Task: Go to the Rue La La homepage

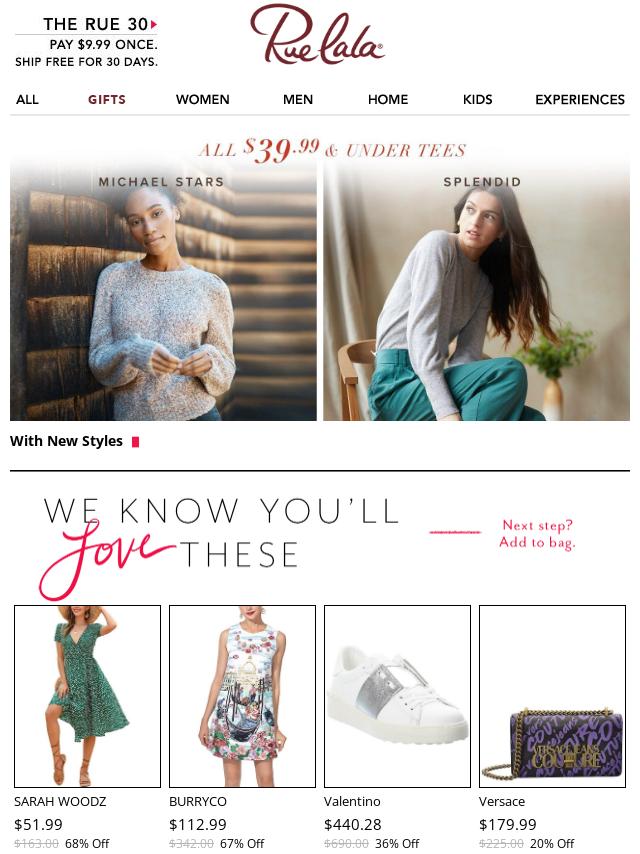Action: pos(318,36)
